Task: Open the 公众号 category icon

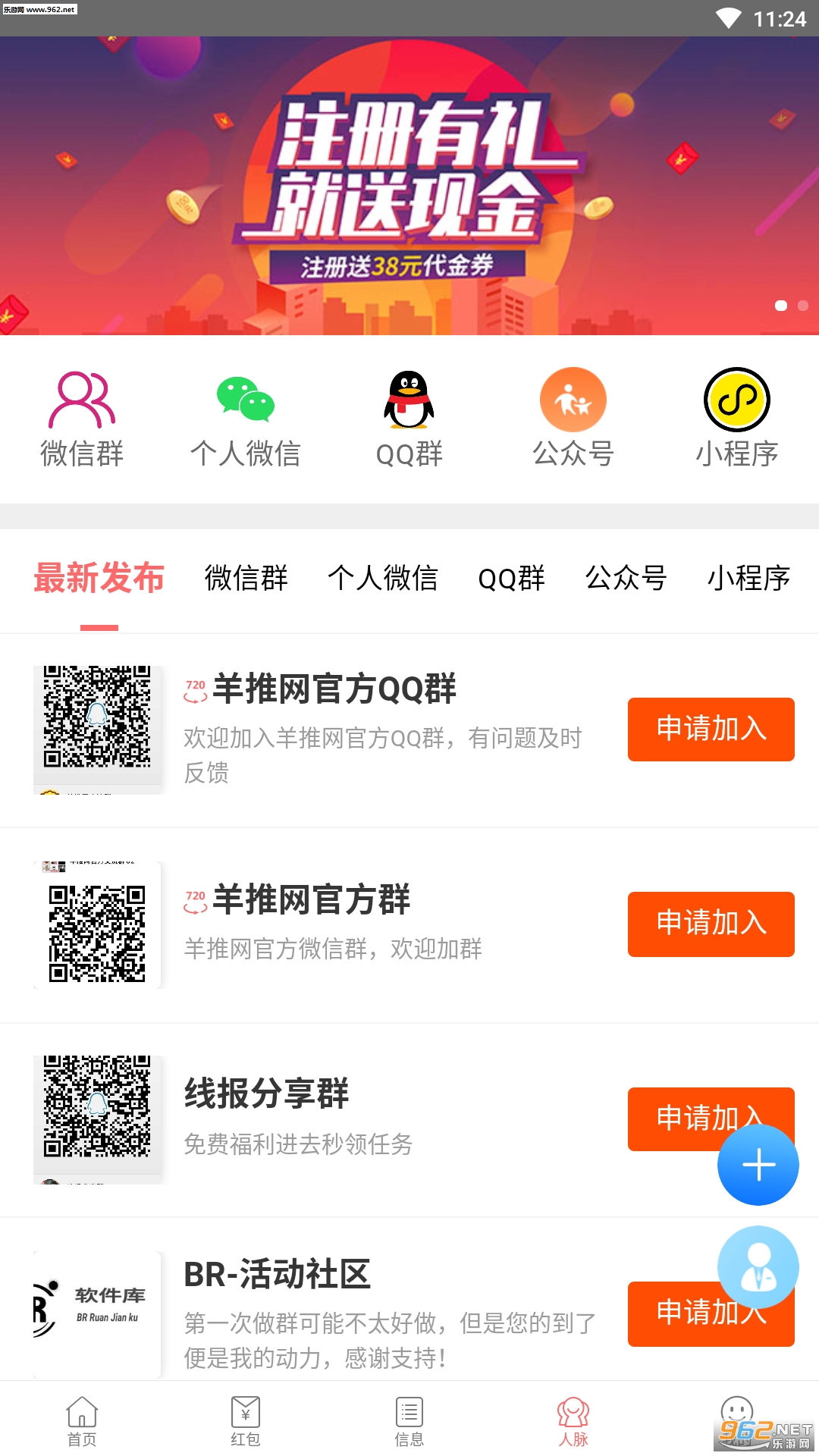Action: [573, 418]
